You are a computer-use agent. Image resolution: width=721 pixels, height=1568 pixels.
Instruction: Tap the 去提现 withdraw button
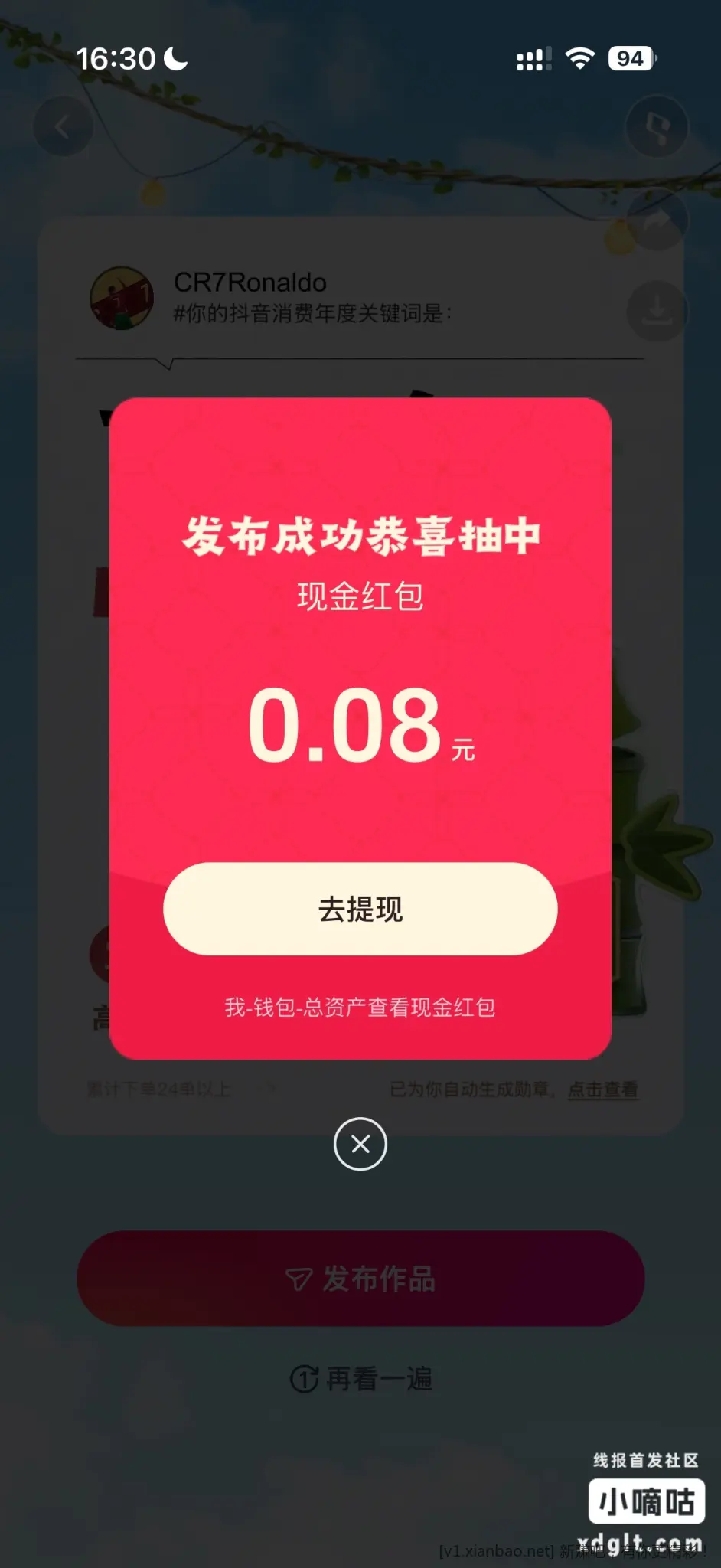pyautogui.click(x=360, y=909)
